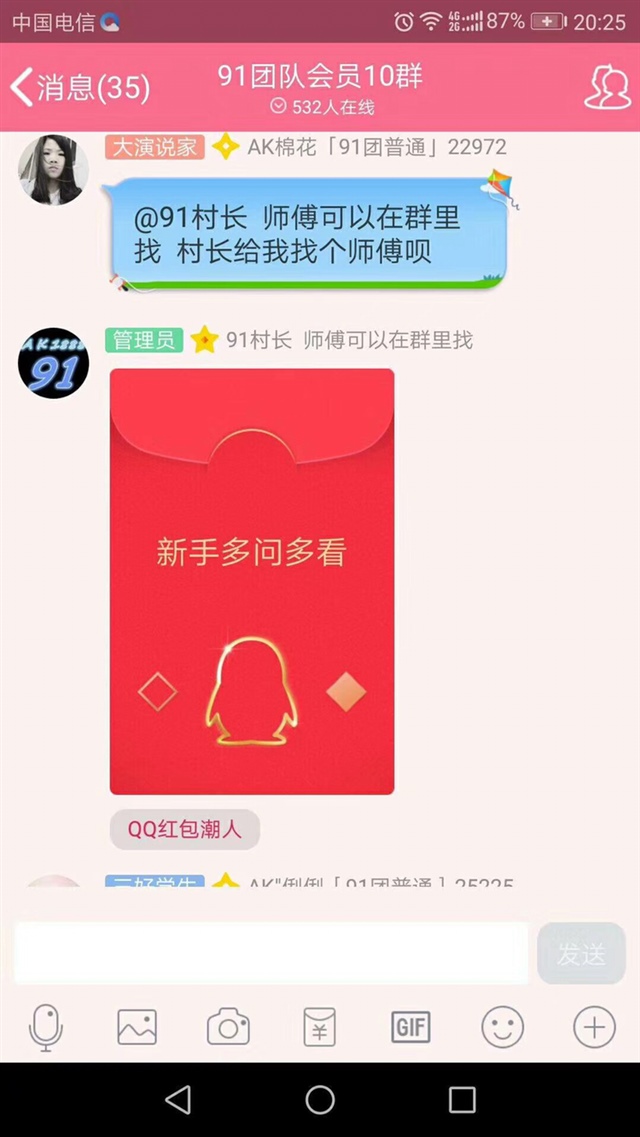
Task: Open group members profile icon
Action: pos(607,87)
